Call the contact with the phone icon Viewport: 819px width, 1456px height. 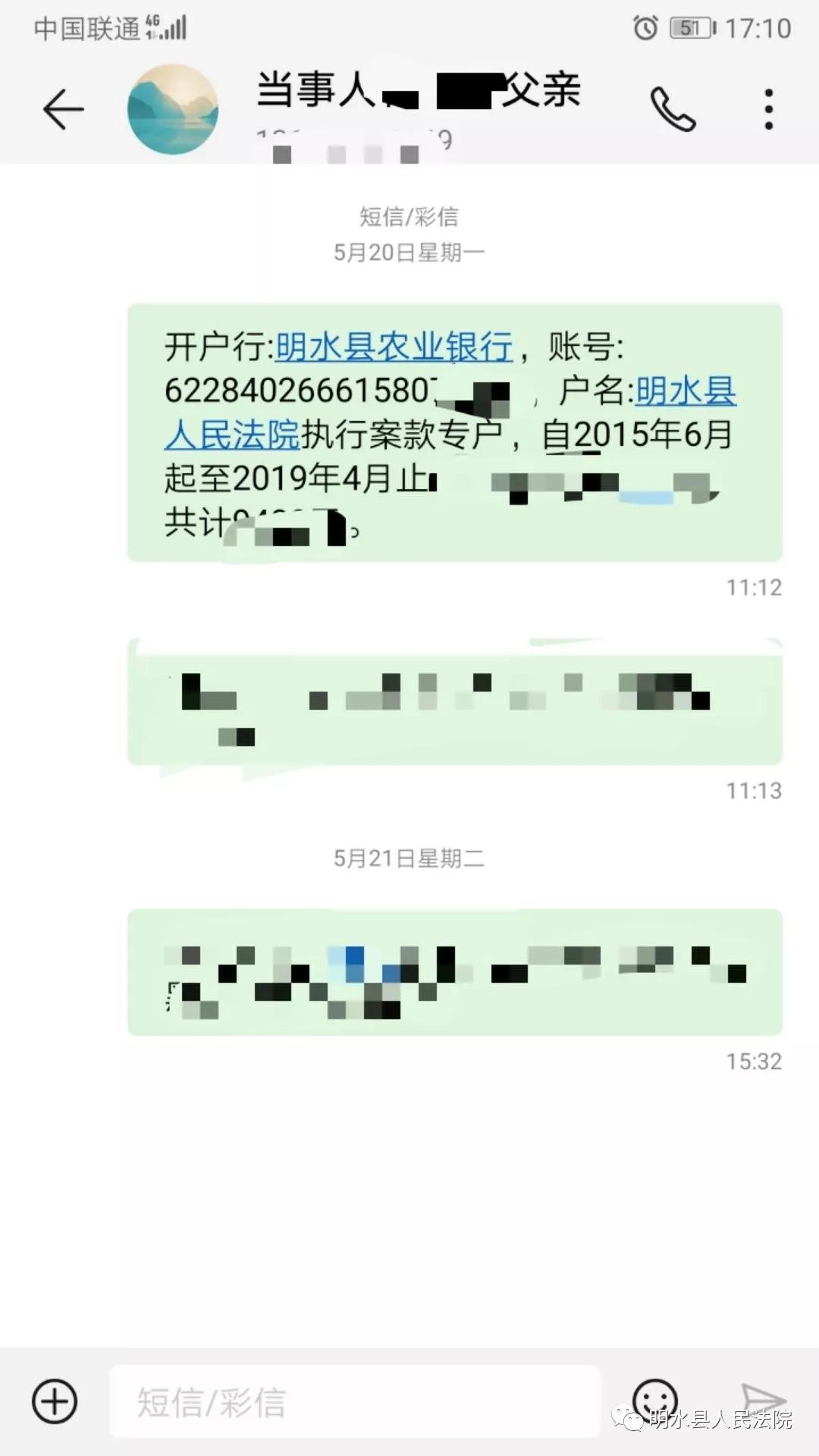673,110
